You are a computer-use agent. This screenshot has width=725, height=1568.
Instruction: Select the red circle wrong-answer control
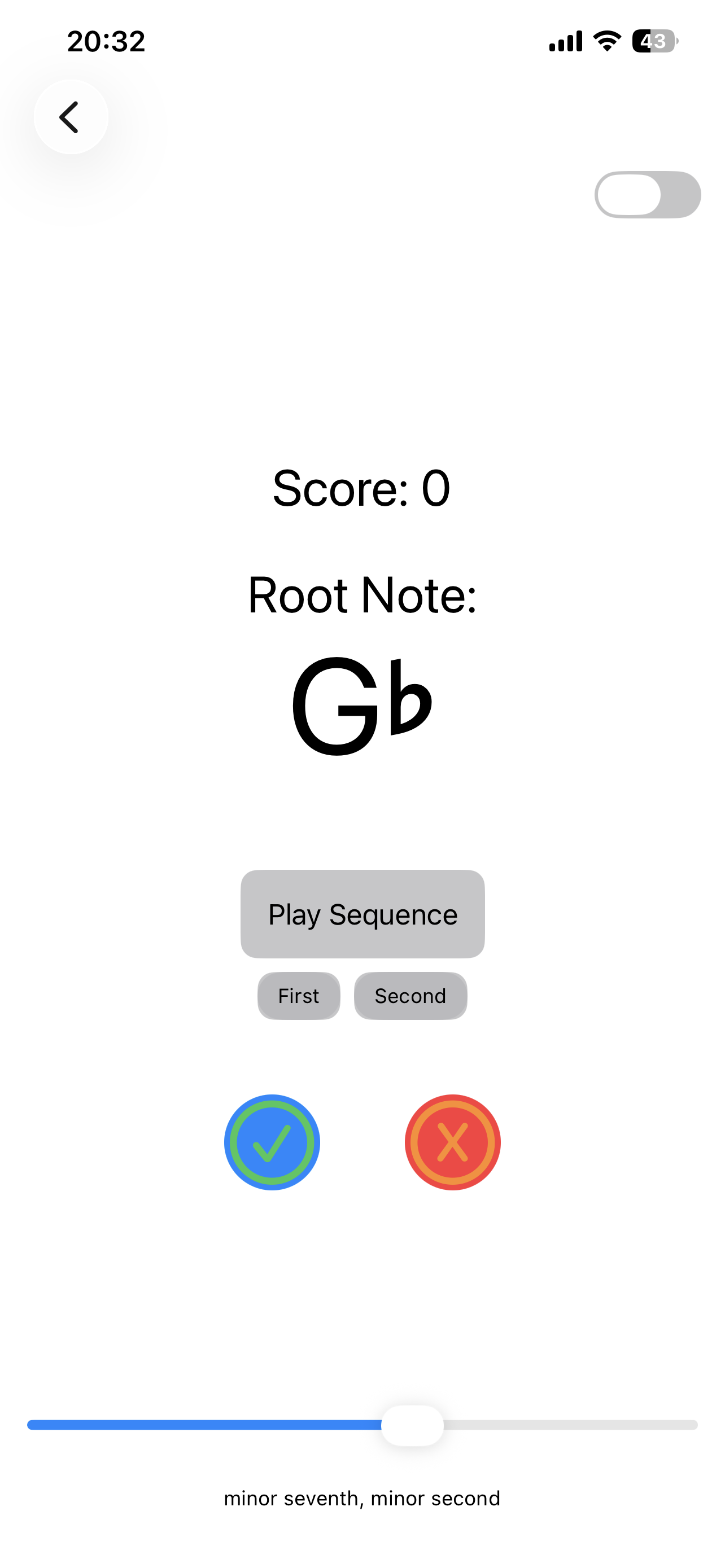453,1142
